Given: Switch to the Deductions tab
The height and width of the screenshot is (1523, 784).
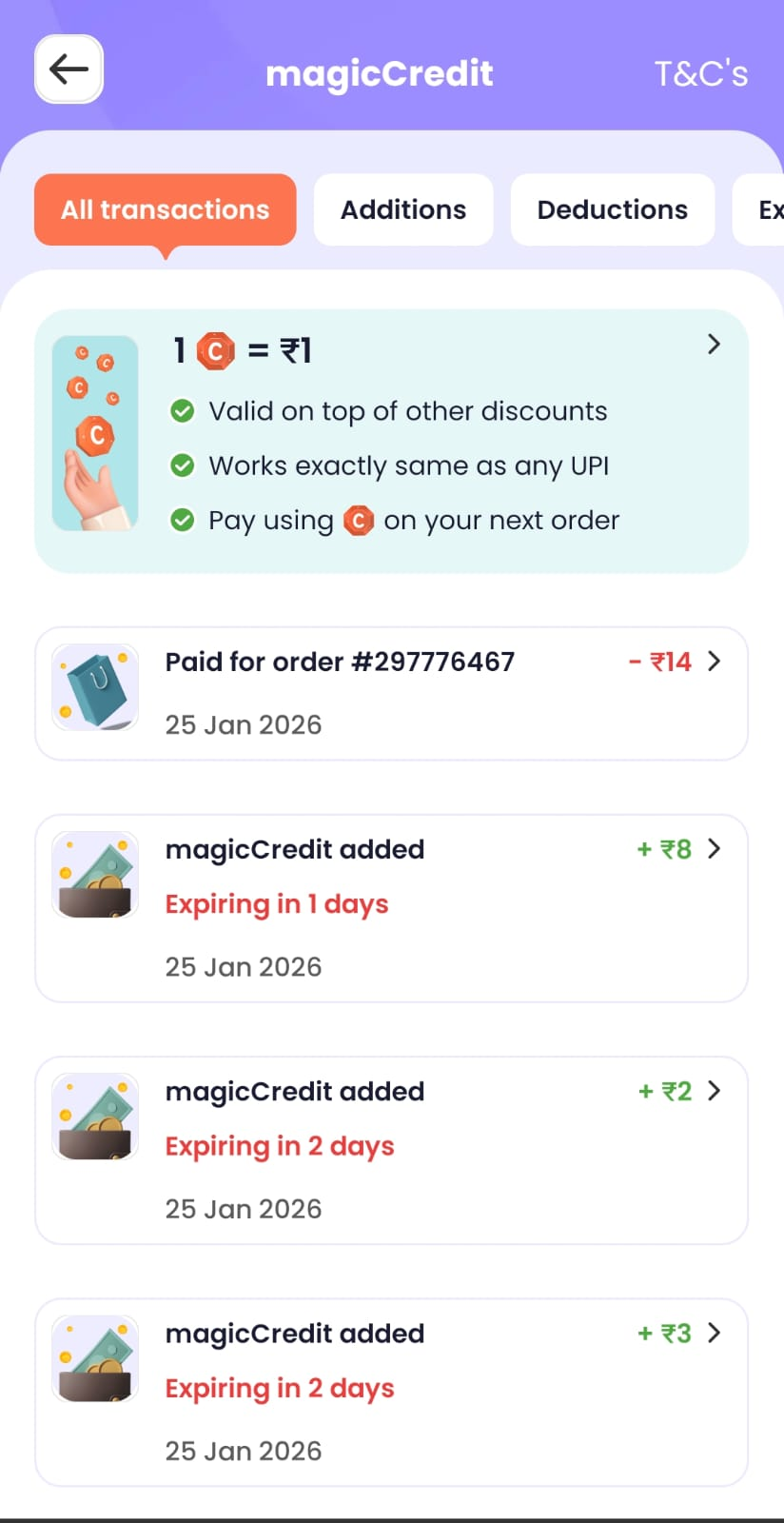Looking at the screenshot, I should [612, 209].
